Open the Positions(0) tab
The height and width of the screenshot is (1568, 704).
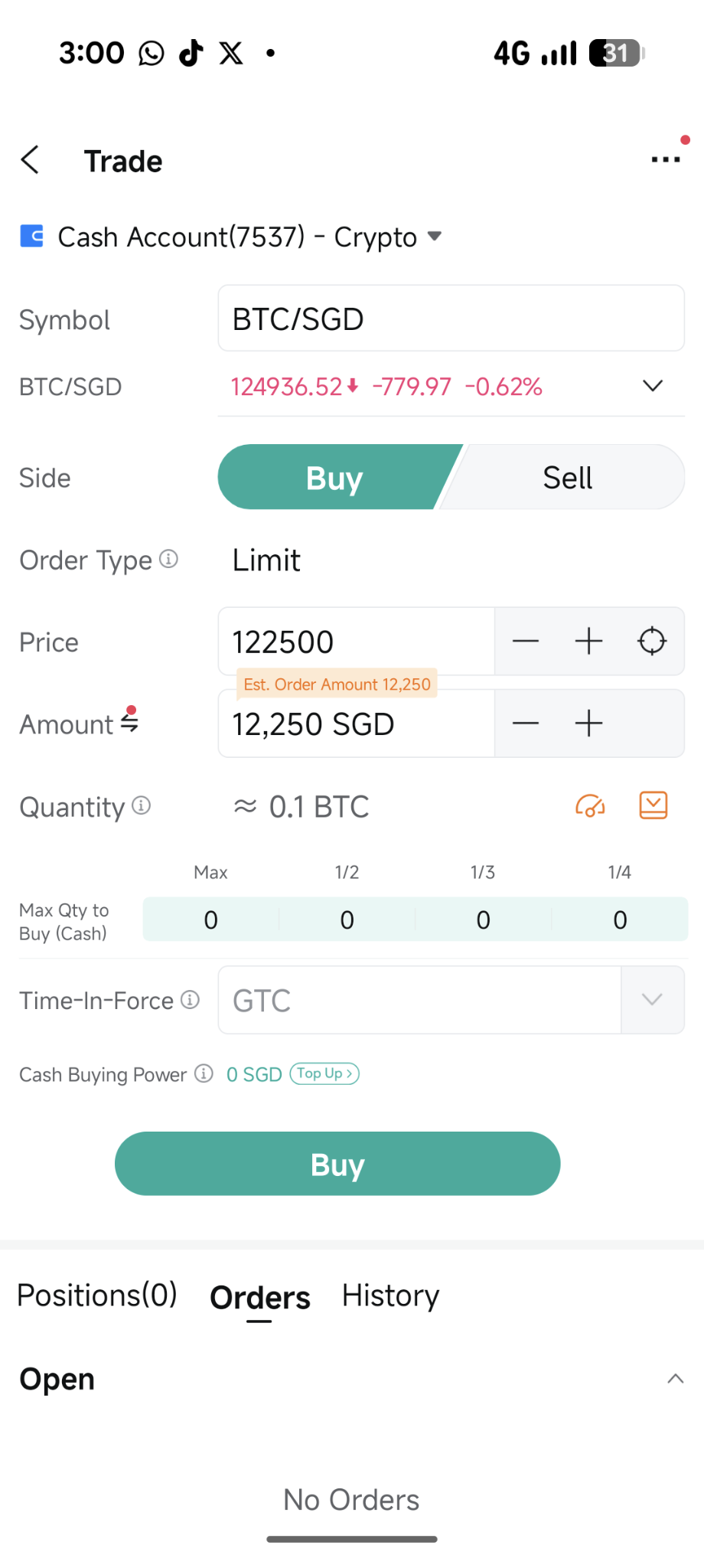[96, 1295]
